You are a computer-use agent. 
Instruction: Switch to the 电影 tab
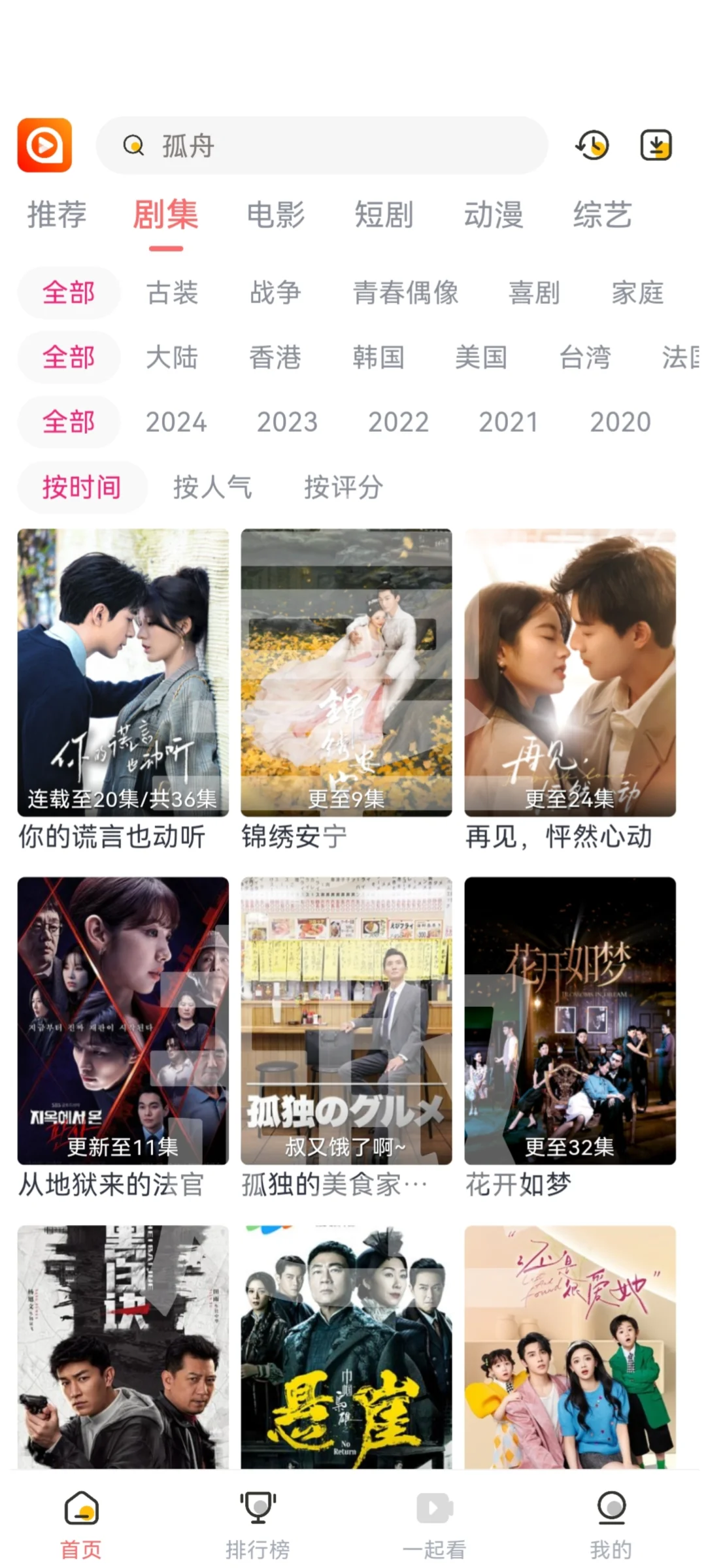pyautogui.click(x=275, y=215)
